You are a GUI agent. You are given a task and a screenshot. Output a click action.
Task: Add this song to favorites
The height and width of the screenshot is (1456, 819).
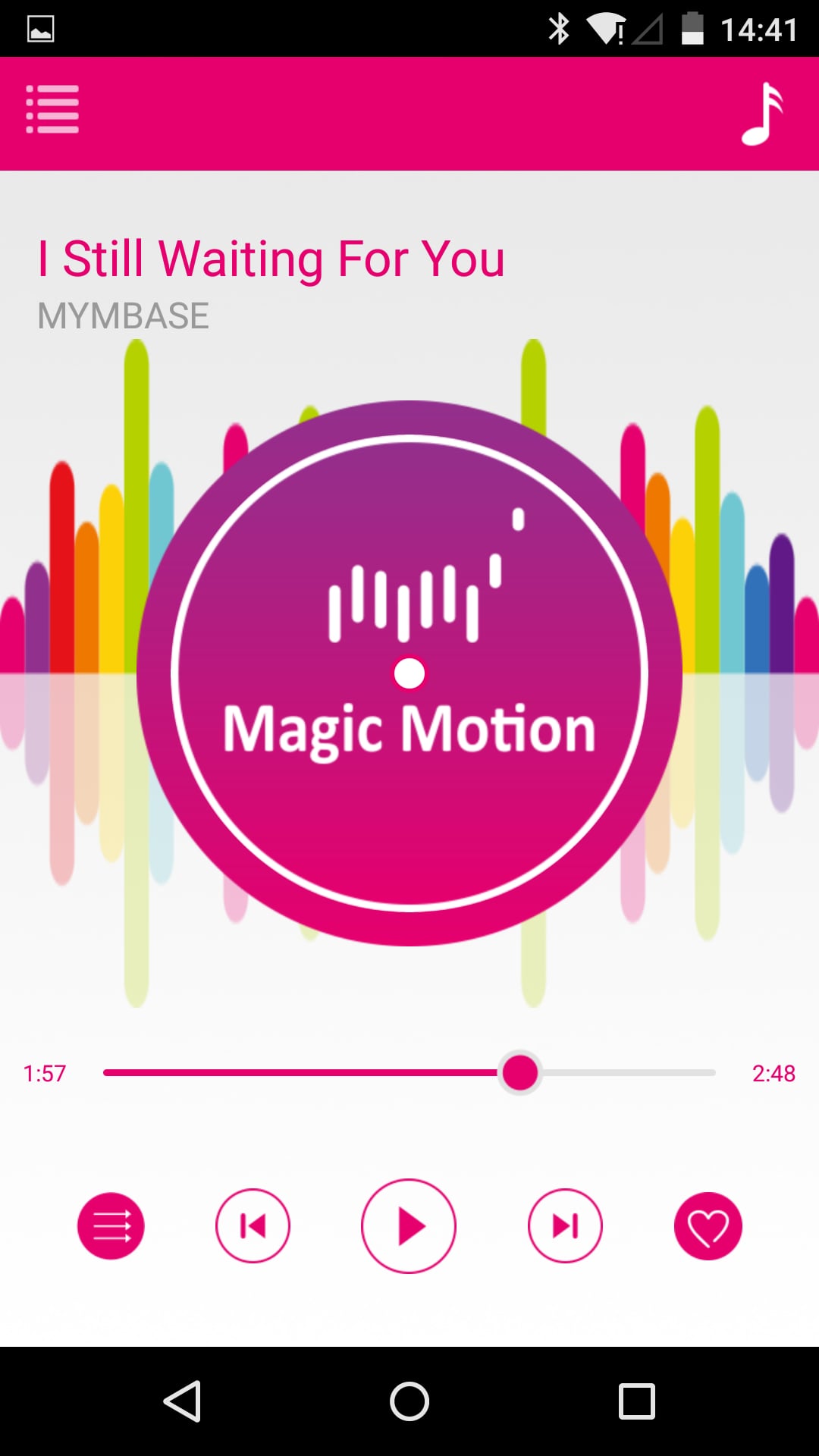pos(708,1225)
